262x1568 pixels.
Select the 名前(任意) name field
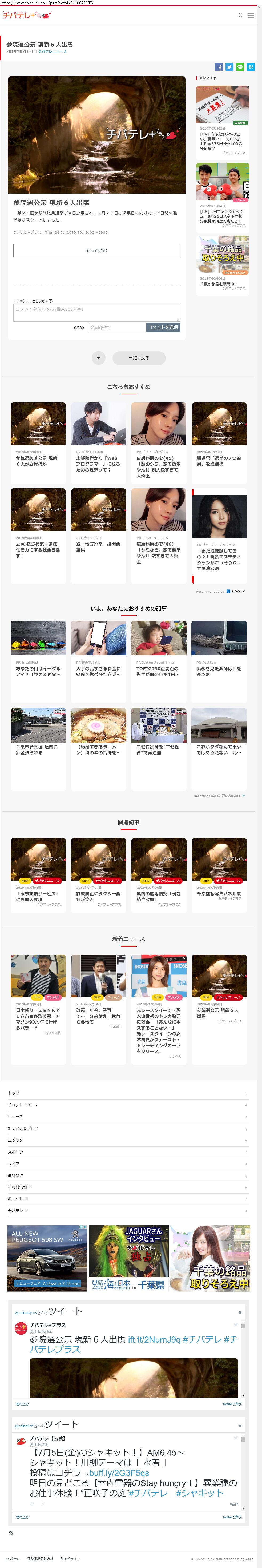tap(116, 328)
